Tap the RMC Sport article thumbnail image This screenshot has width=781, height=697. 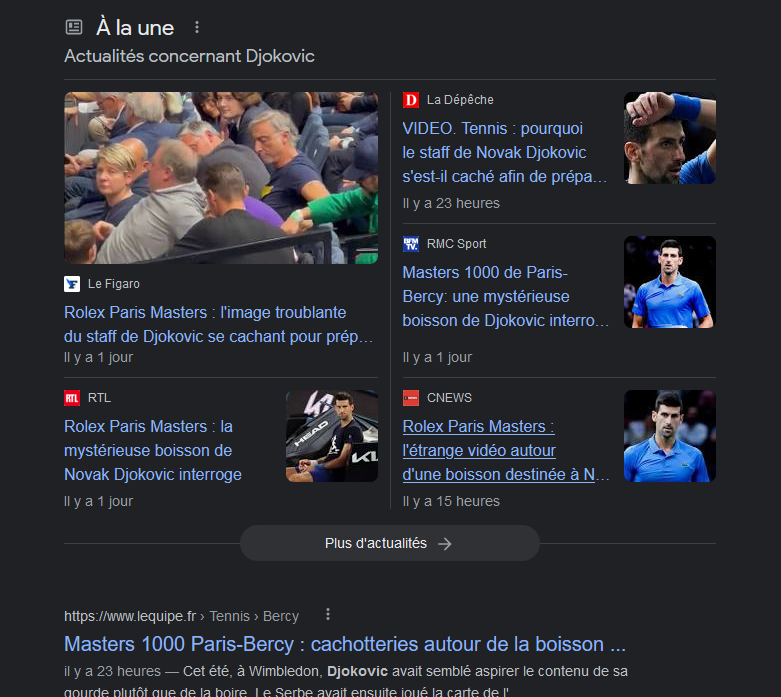point(669,282)
